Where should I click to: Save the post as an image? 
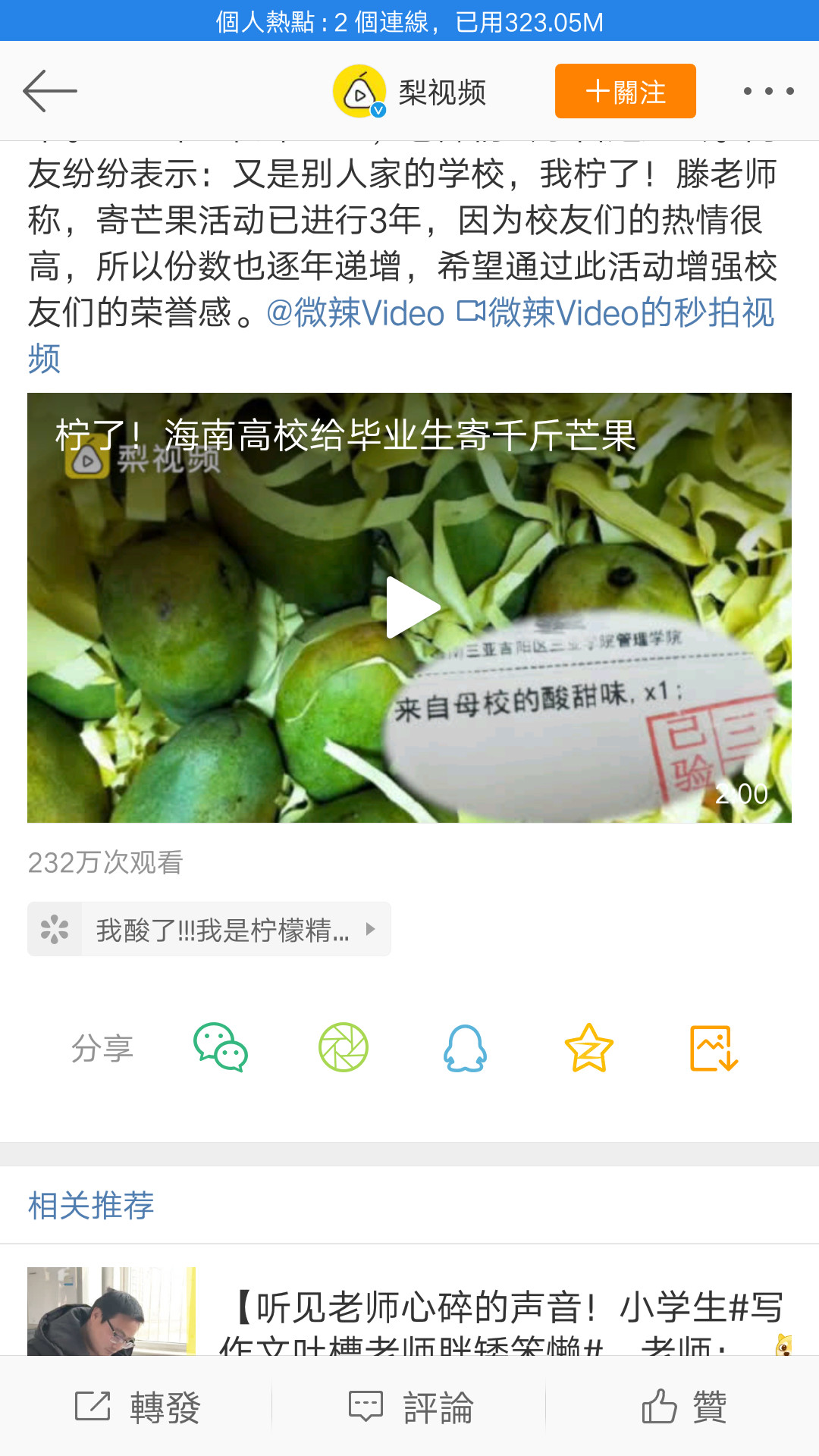click(x=714, y=1047)
